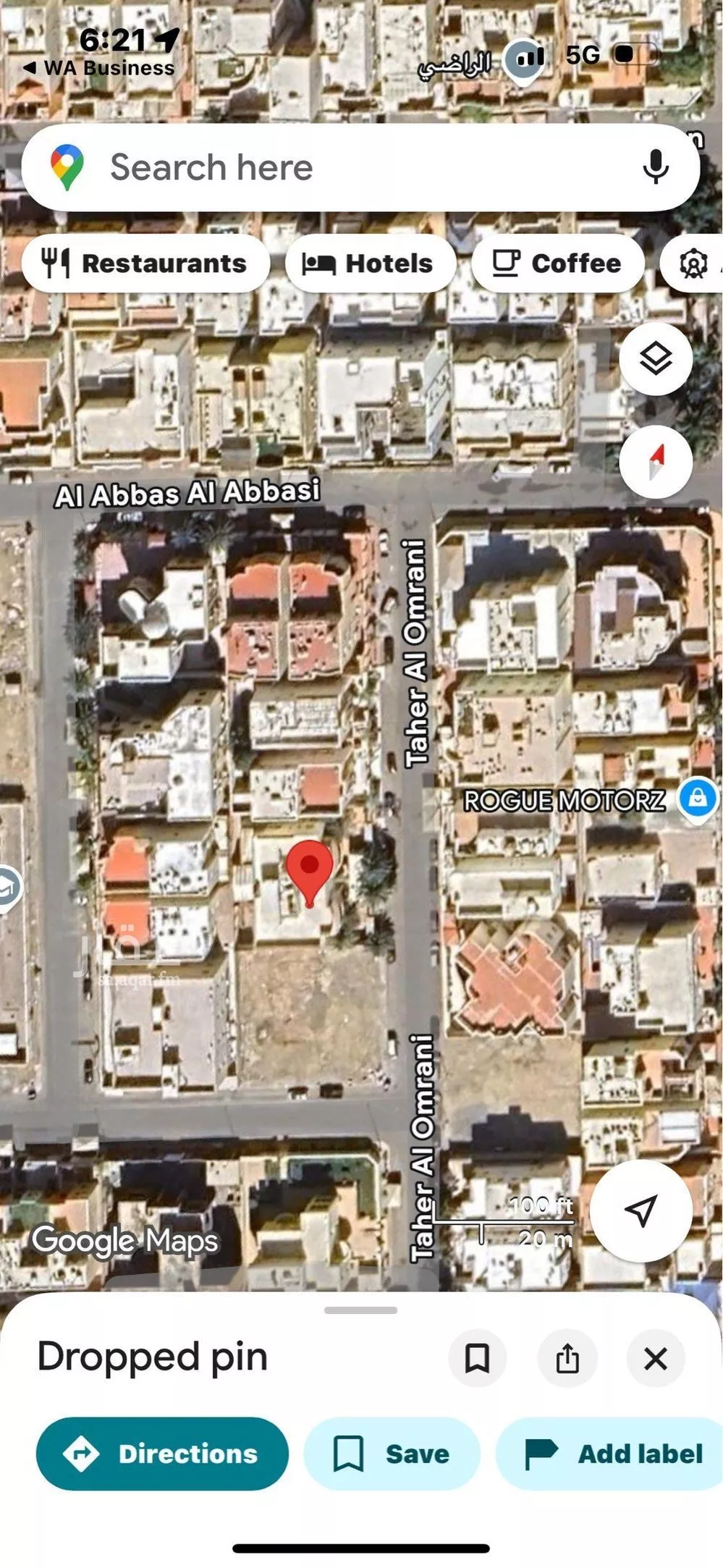This screenshot has width=723, height=1568.
Task: Open the ROGUE MOTORZ place marker
Action: coord(697,798)
